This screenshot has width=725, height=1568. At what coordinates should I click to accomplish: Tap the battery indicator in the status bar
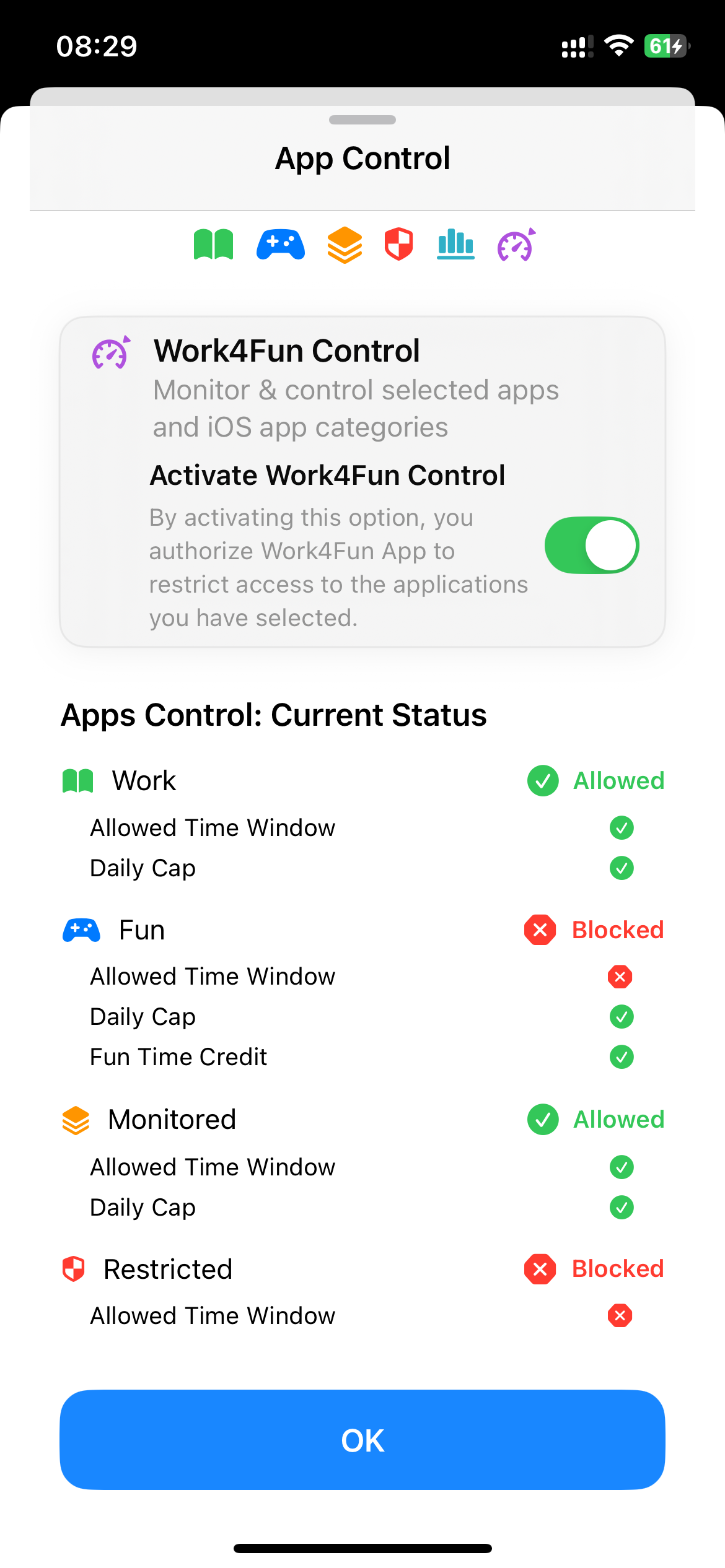tap(665, 45)
